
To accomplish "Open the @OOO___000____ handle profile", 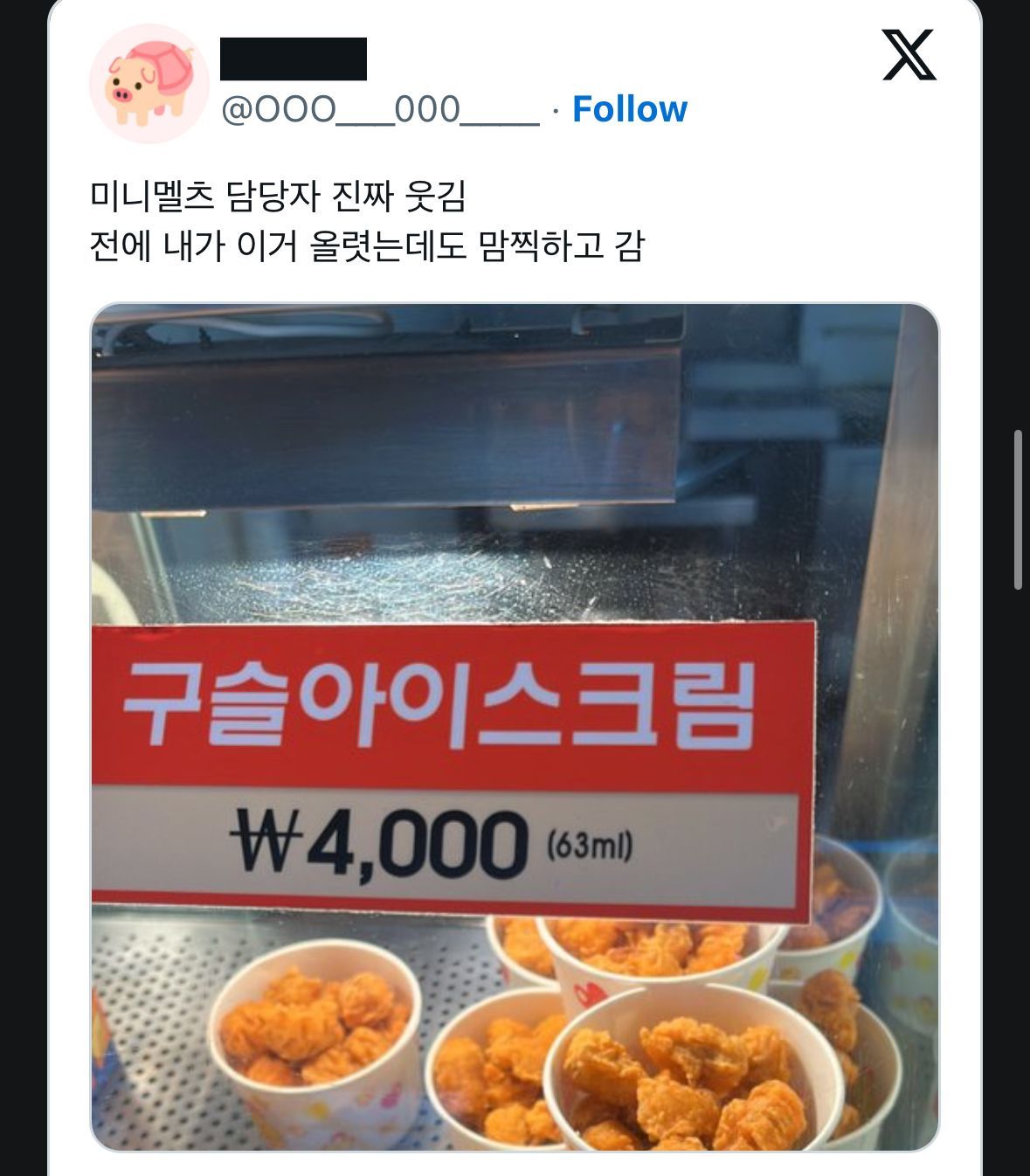I will point(380,110).
